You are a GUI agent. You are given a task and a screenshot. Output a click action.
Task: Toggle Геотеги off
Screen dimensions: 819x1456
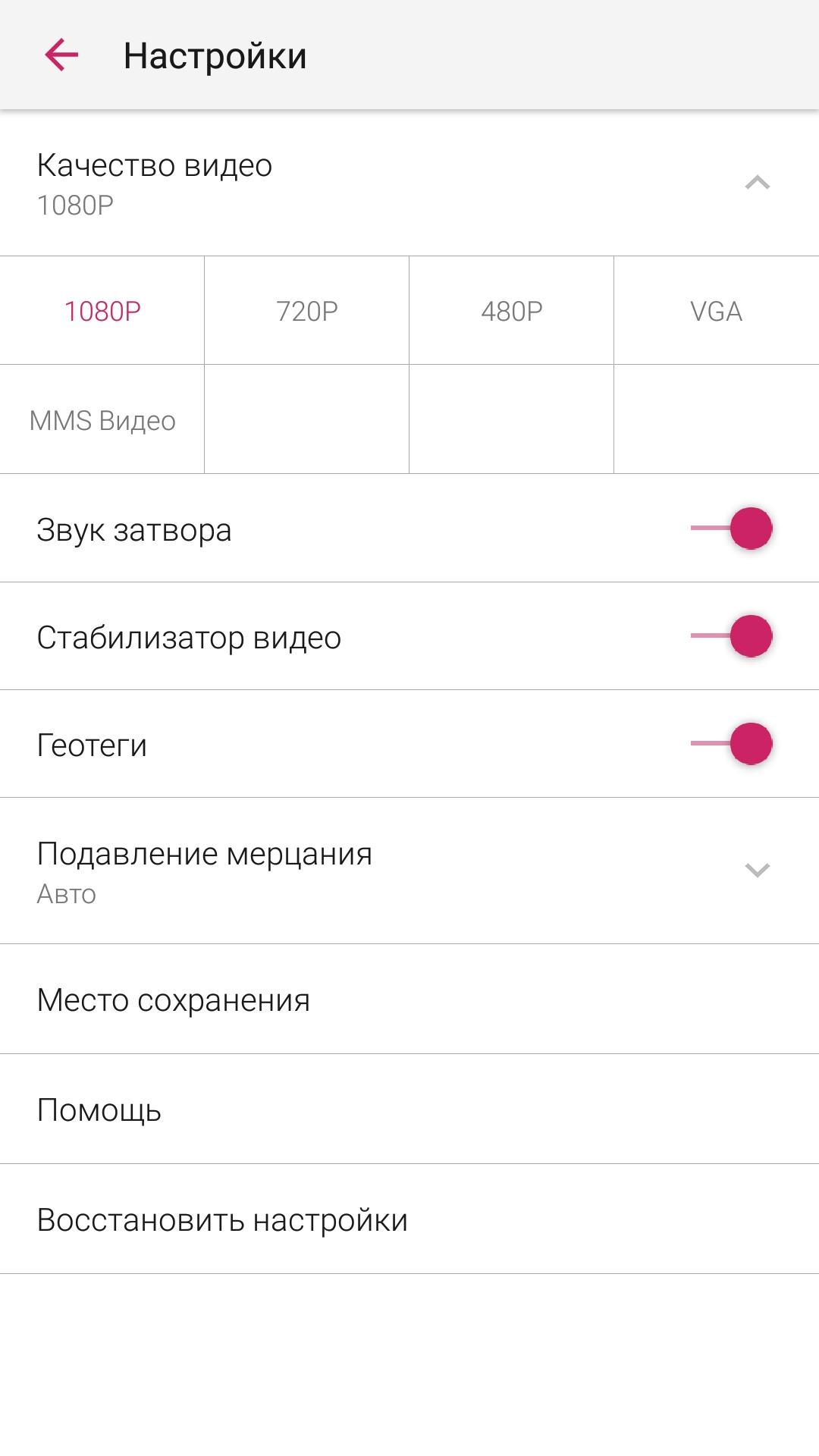pyautogui.click(x=731, y=744)
